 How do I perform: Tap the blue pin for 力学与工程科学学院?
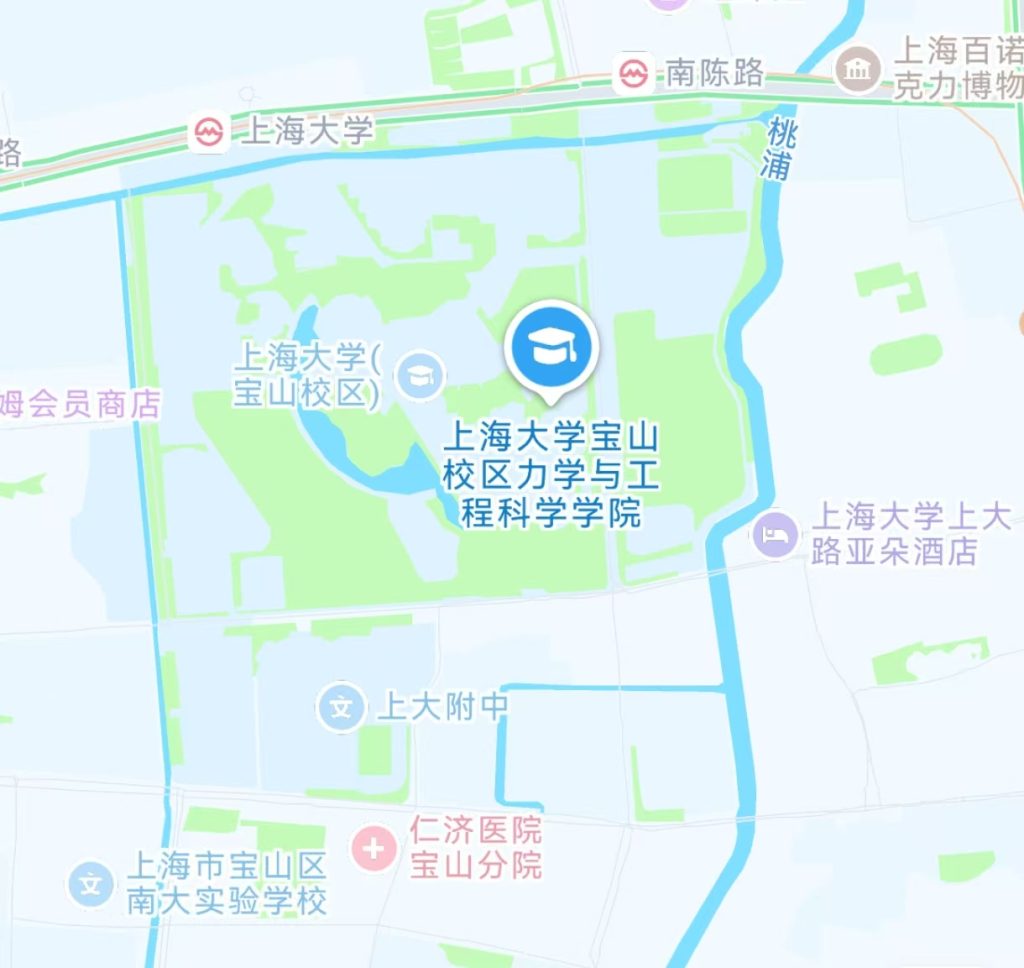(552, 349)
